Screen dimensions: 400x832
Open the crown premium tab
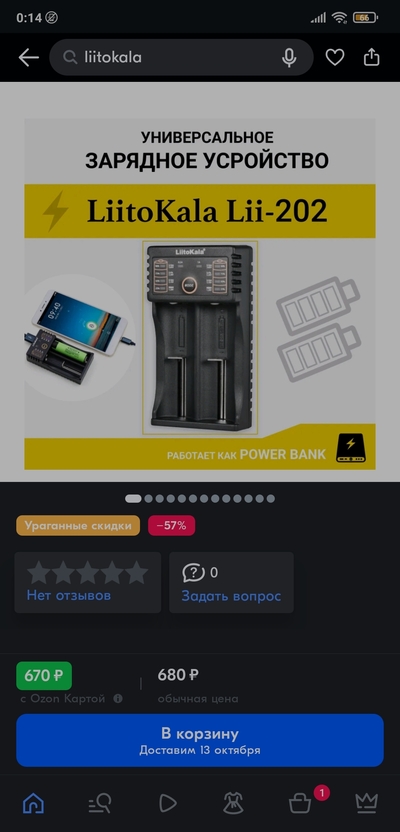click(367, 803)
